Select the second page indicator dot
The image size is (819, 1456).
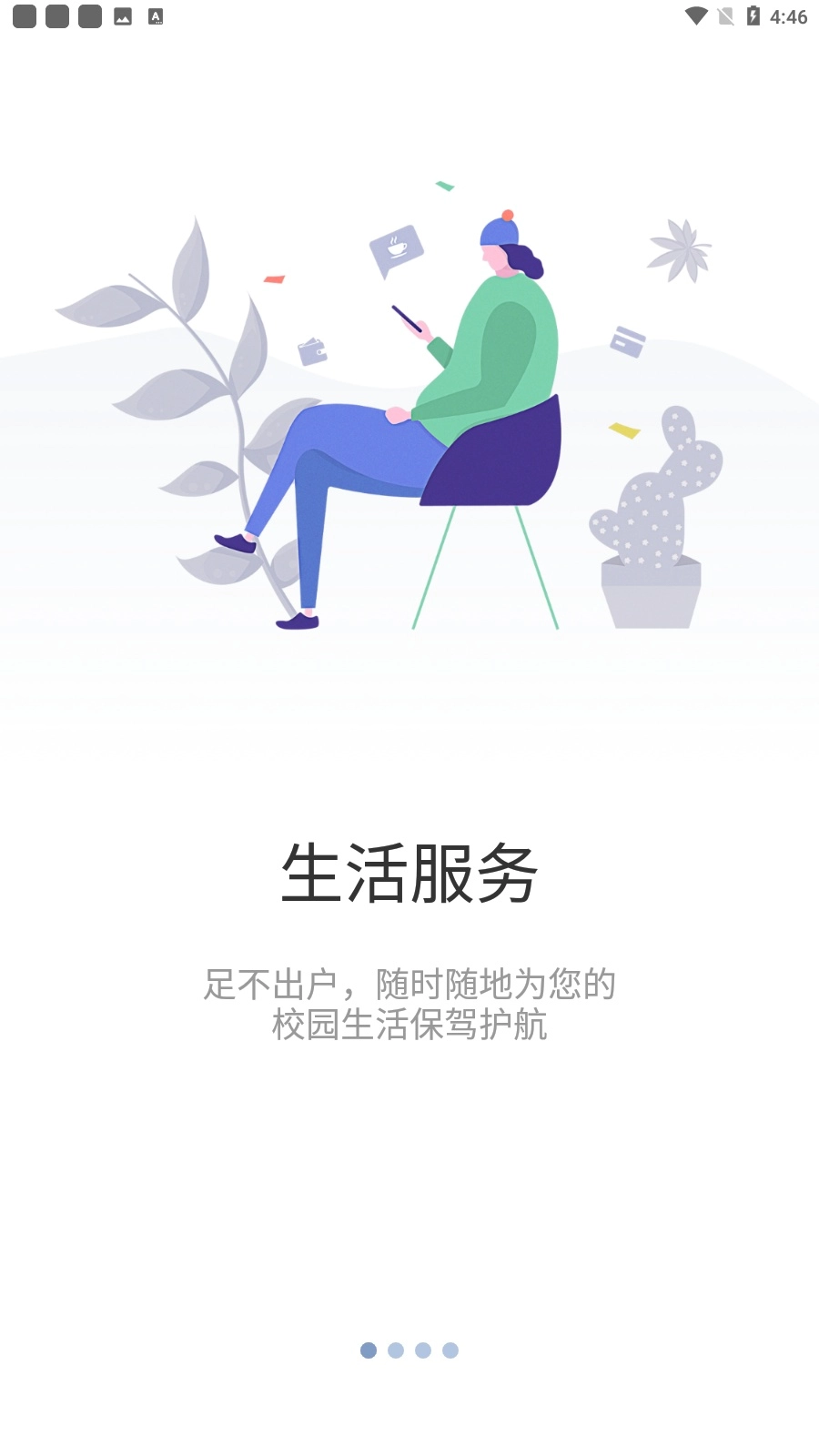tap(395, 1350)
